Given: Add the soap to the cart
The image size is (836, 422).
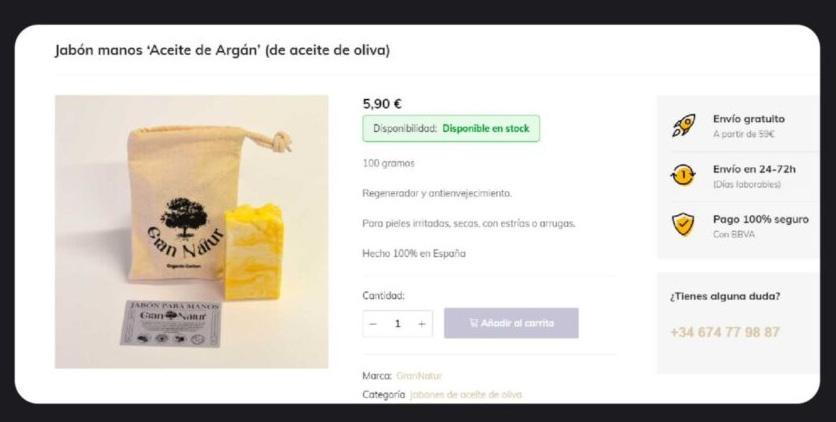Looking at the screenshot, I should [x=511, y=323].
